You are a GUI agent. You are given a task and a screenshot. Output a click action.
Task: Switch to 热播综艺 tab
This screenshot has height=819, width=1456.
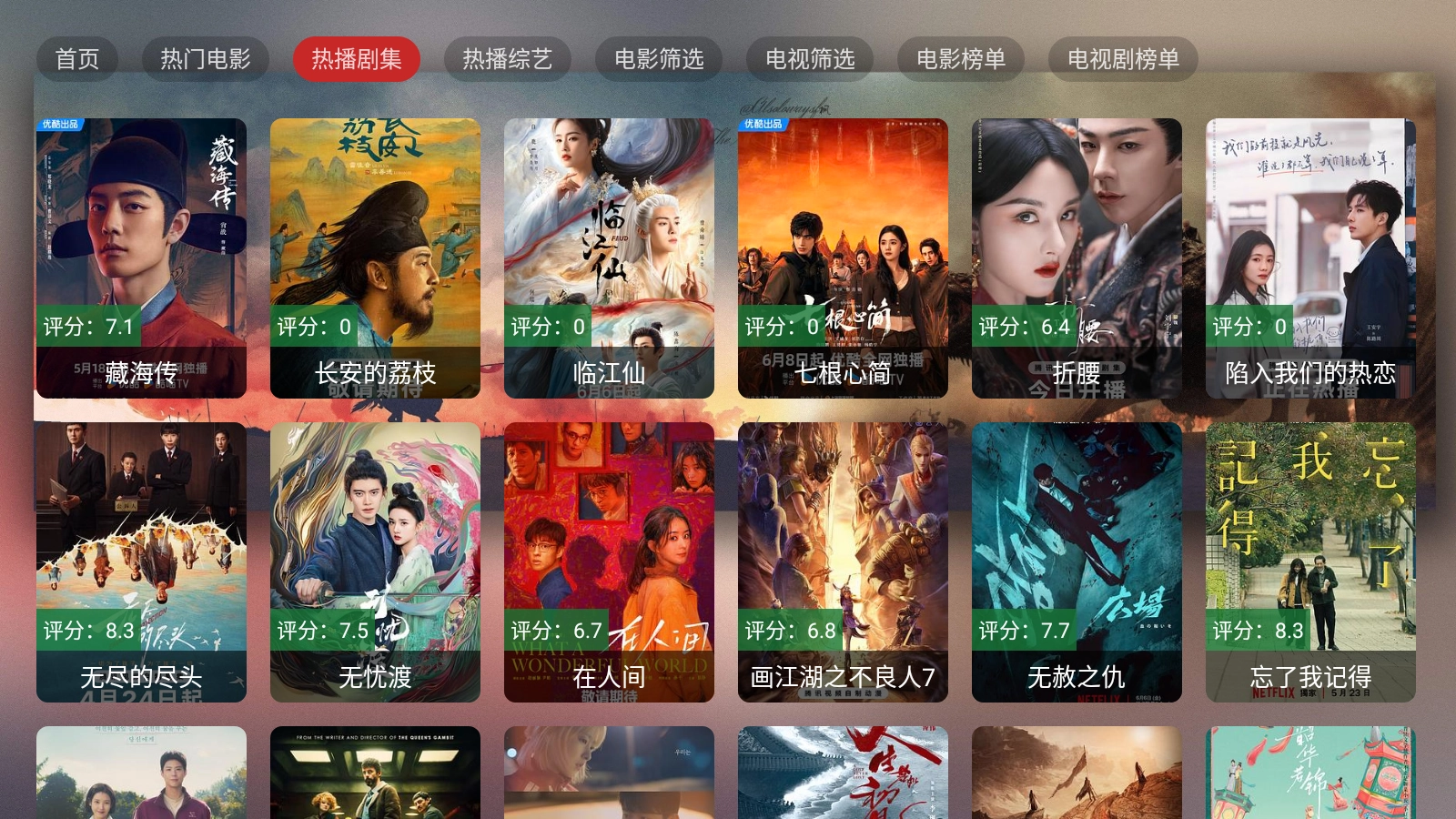[x=508, y=59]
